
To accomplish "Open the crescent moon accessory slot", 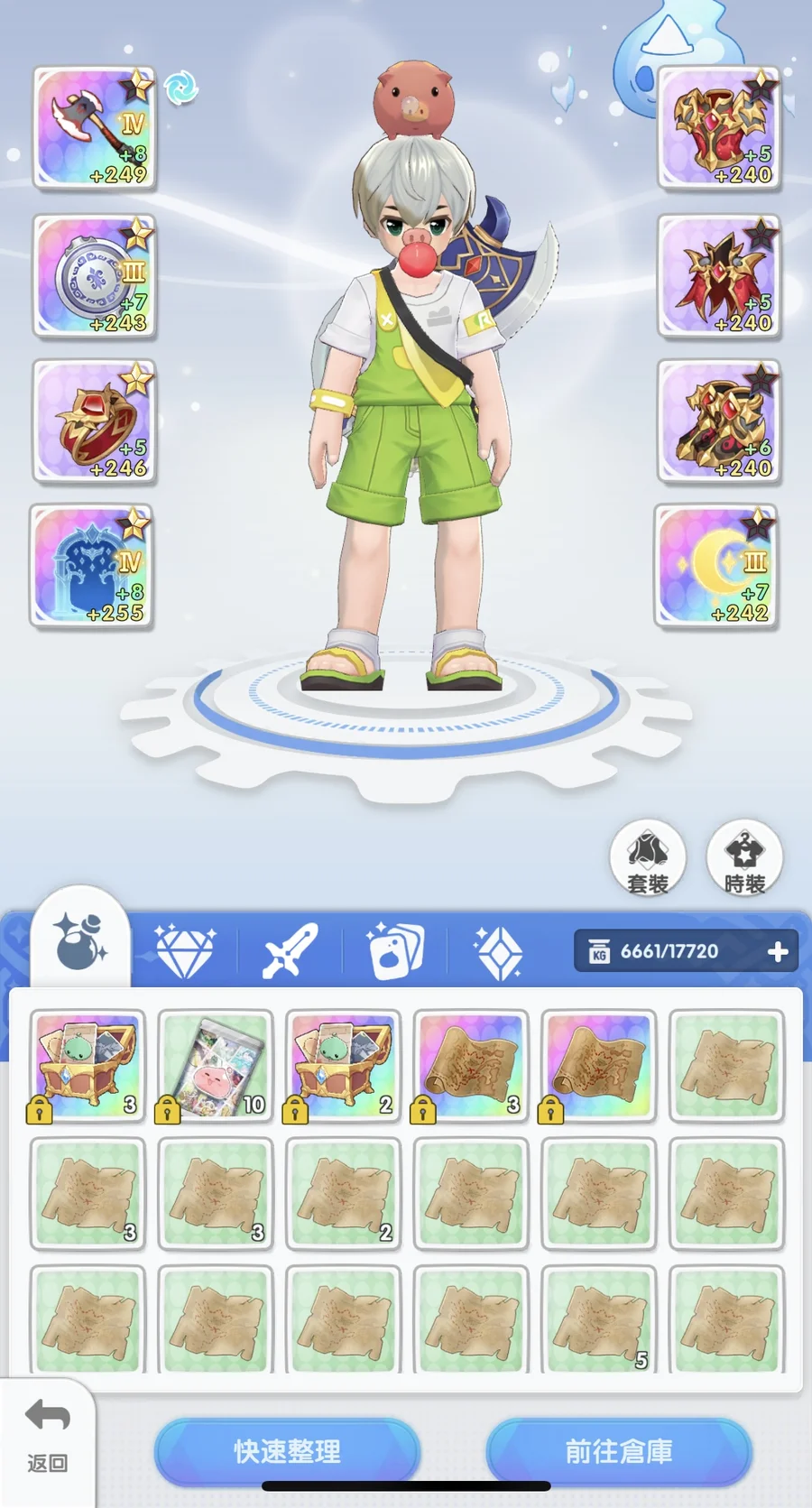I will click(716, 567).
